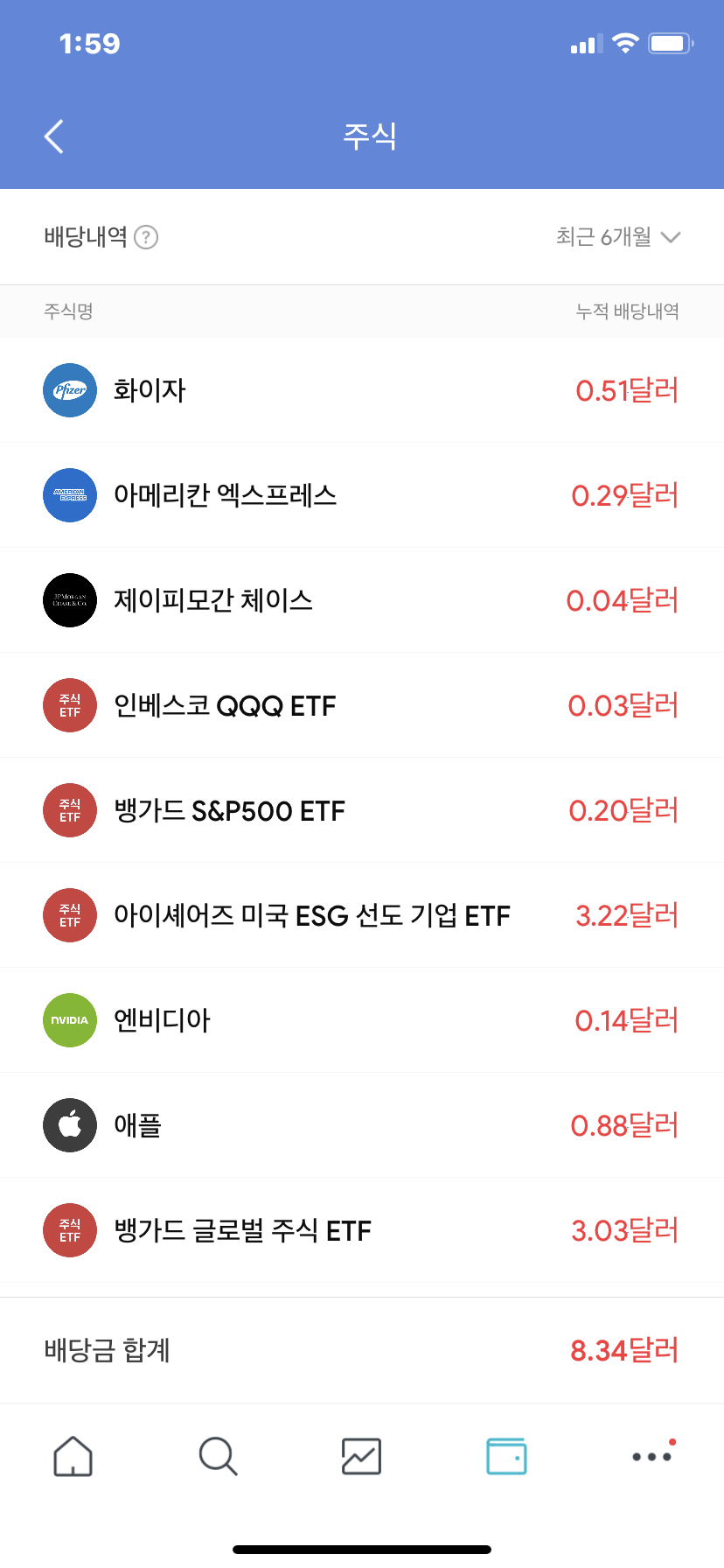Select the 제이피모간 체이스 row
Viewport: 724px width, 1568px height.
tap(362, 600)
